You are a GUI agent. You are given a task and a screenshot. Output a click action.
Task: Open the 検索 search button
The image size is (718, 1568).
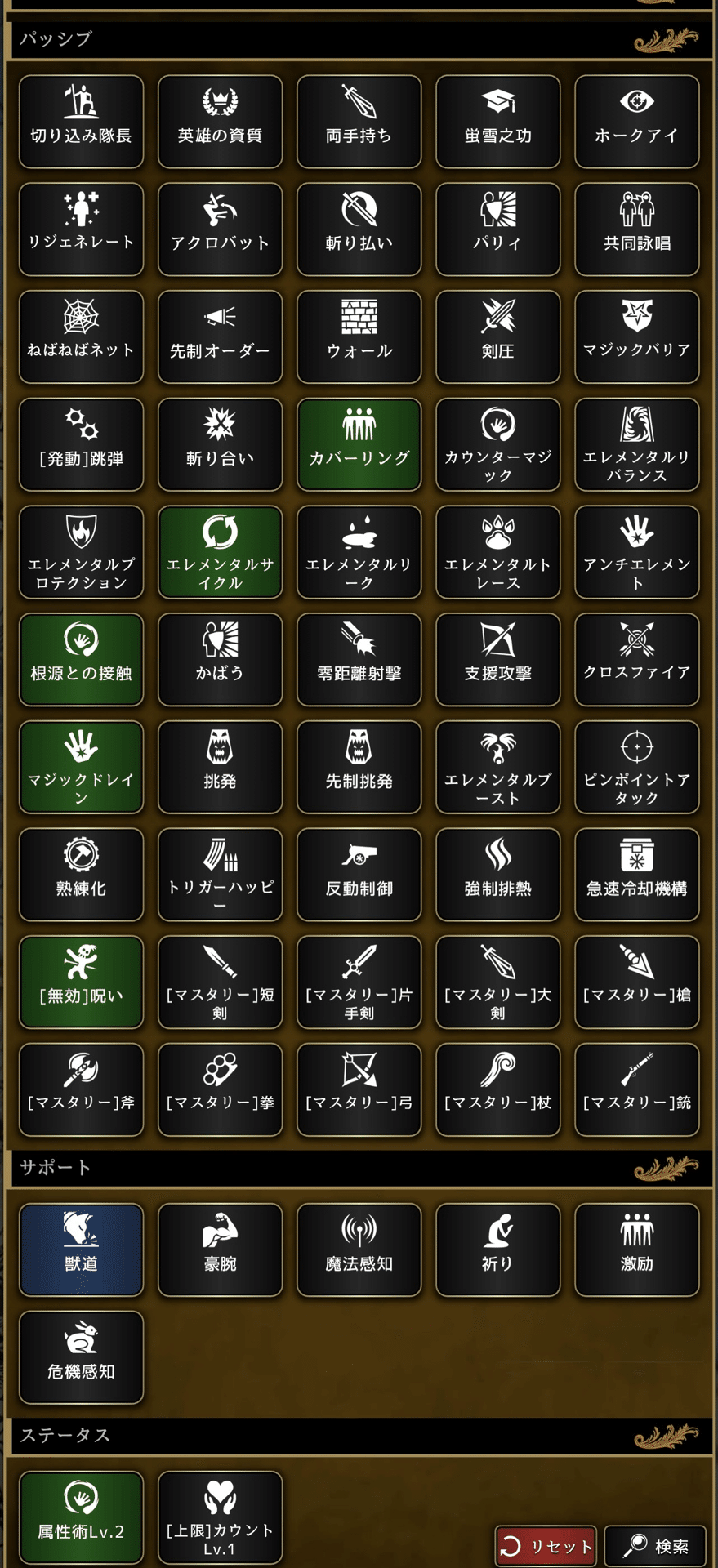[x=655, y=1546]
